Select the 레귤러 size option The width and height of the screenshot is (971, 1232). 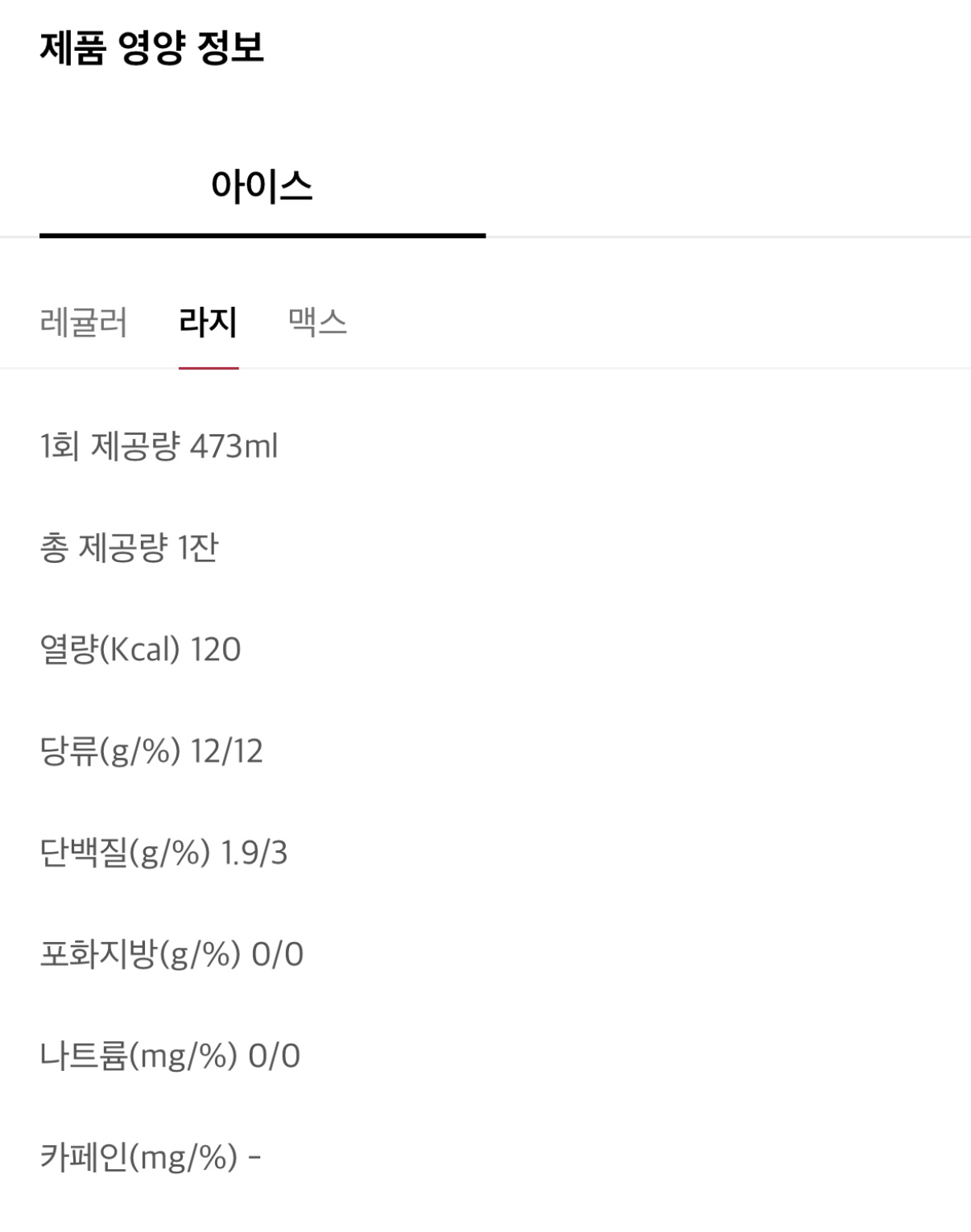coord(85,320)
